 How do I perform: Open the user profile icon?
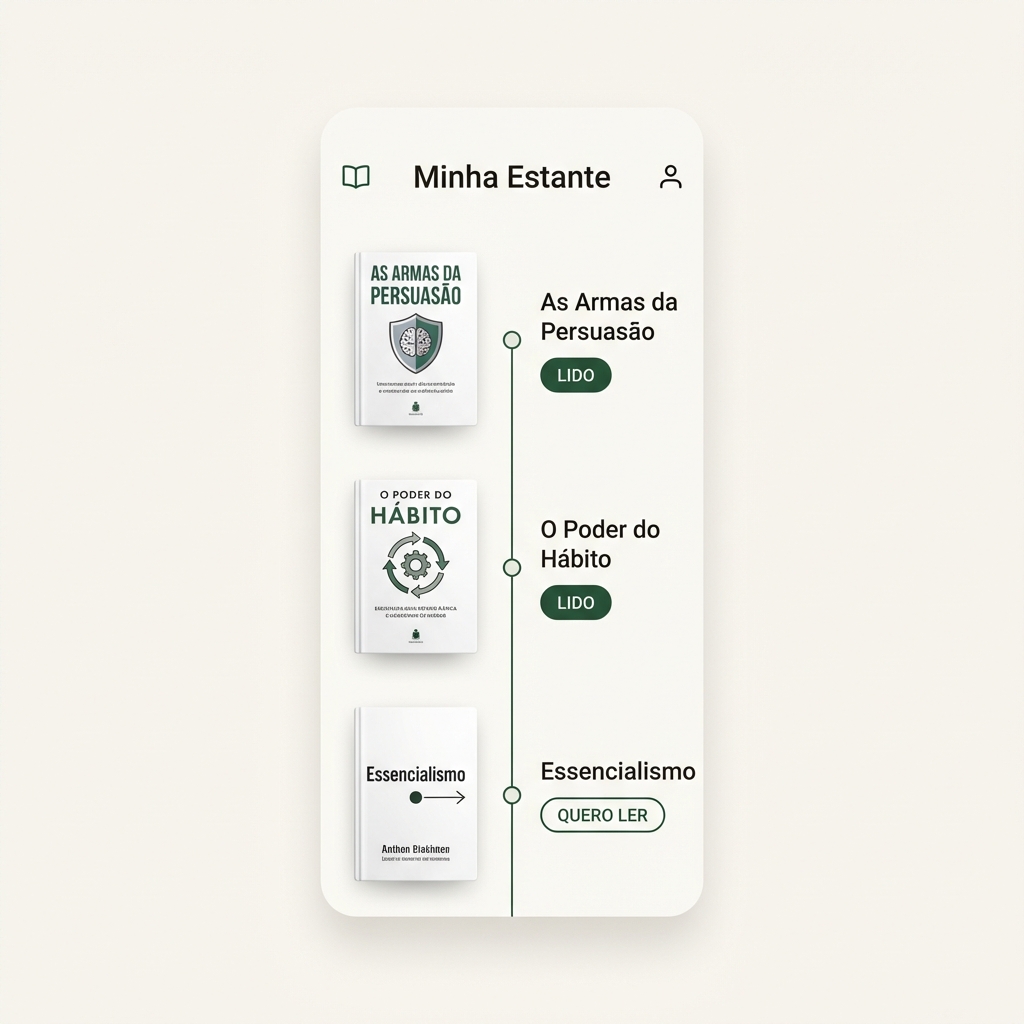click(670, 177)
